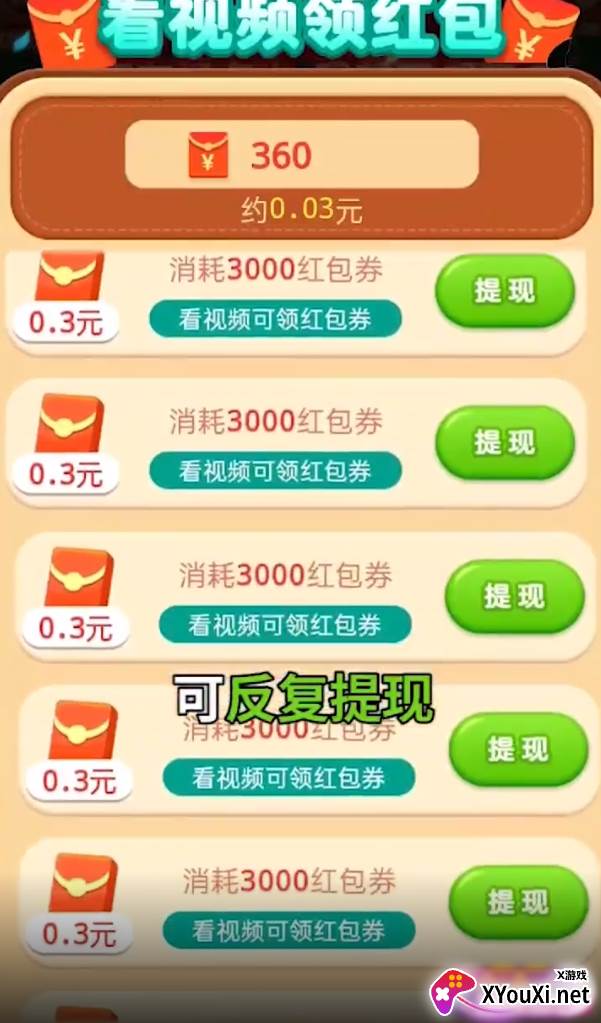Tap 提现 in the row beneath the 可反复提现 caption

[519, 749]
